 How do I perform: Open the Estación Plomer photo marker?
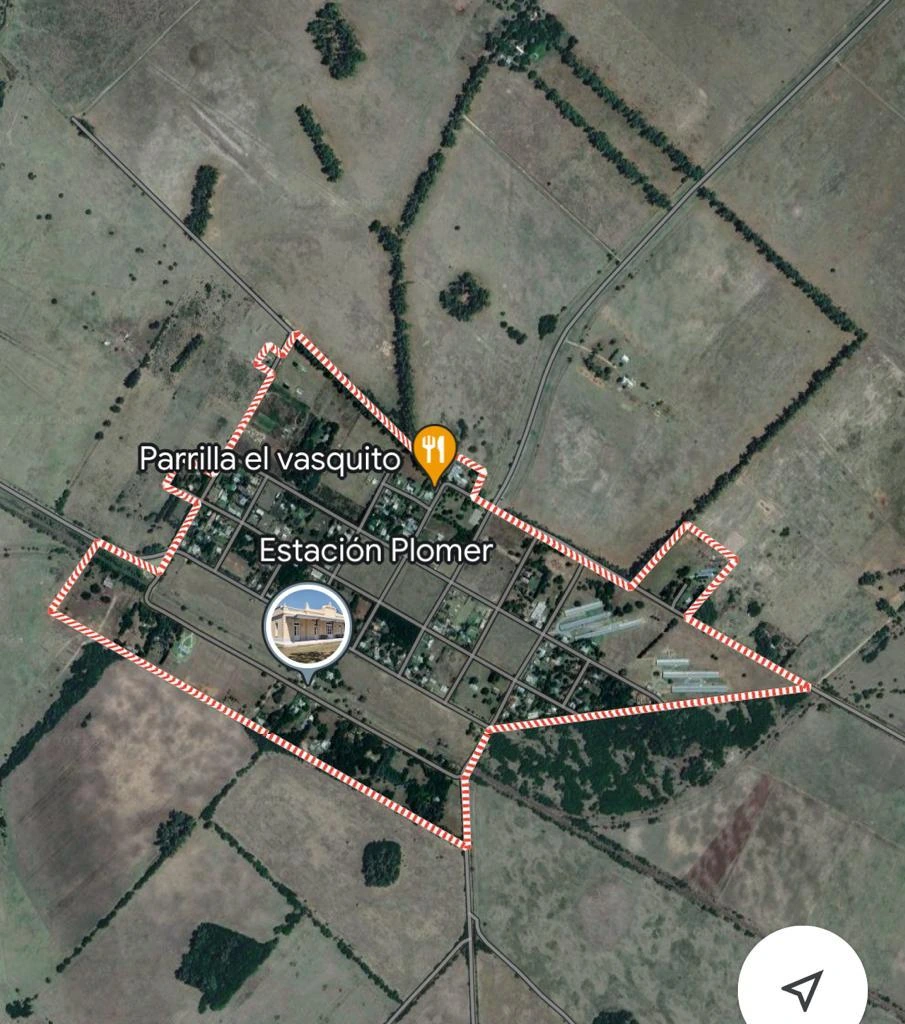click(307, 627)
